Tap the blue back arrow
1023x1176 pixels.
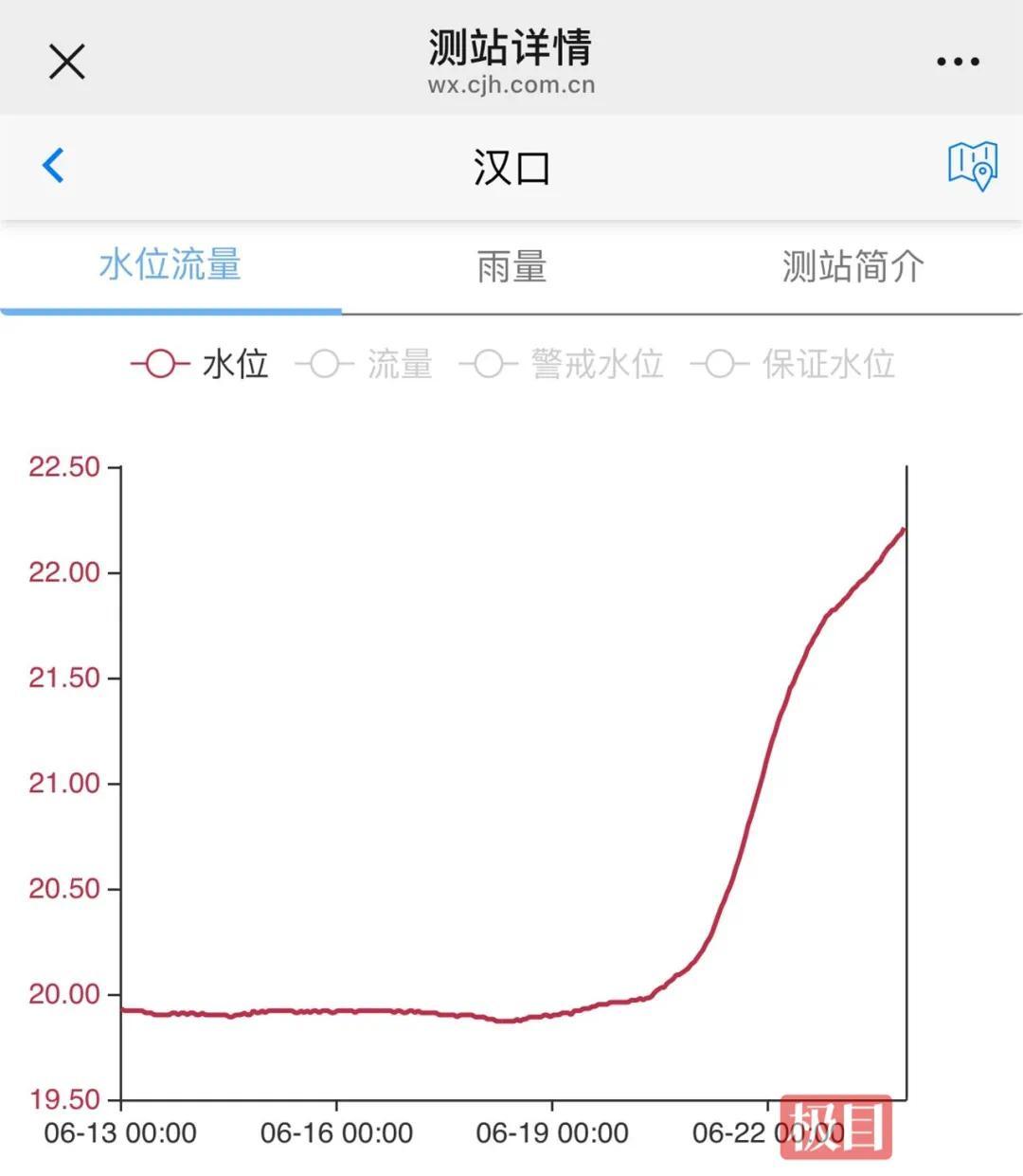point(52,165)
